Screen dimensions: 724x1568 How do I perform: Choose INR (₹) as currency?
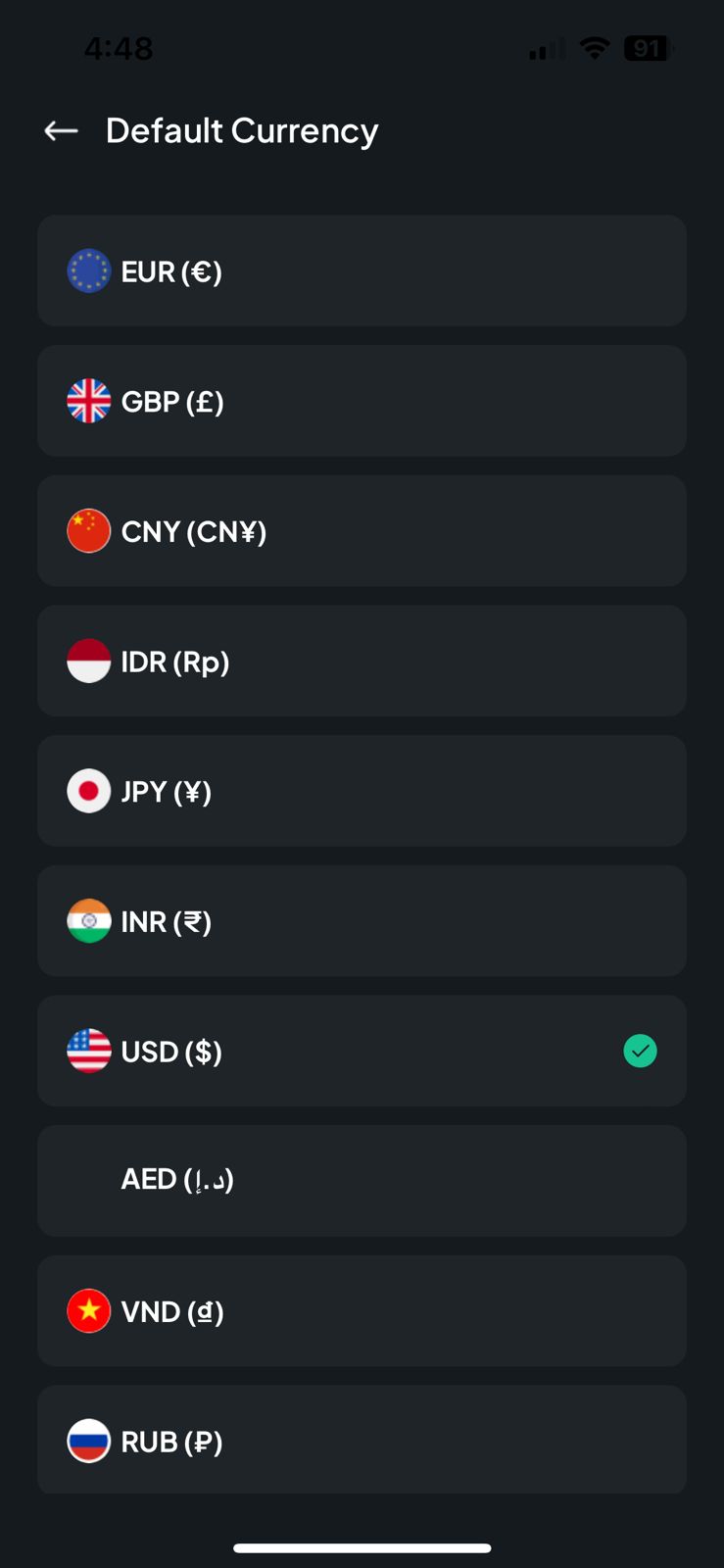coord(362,921)
